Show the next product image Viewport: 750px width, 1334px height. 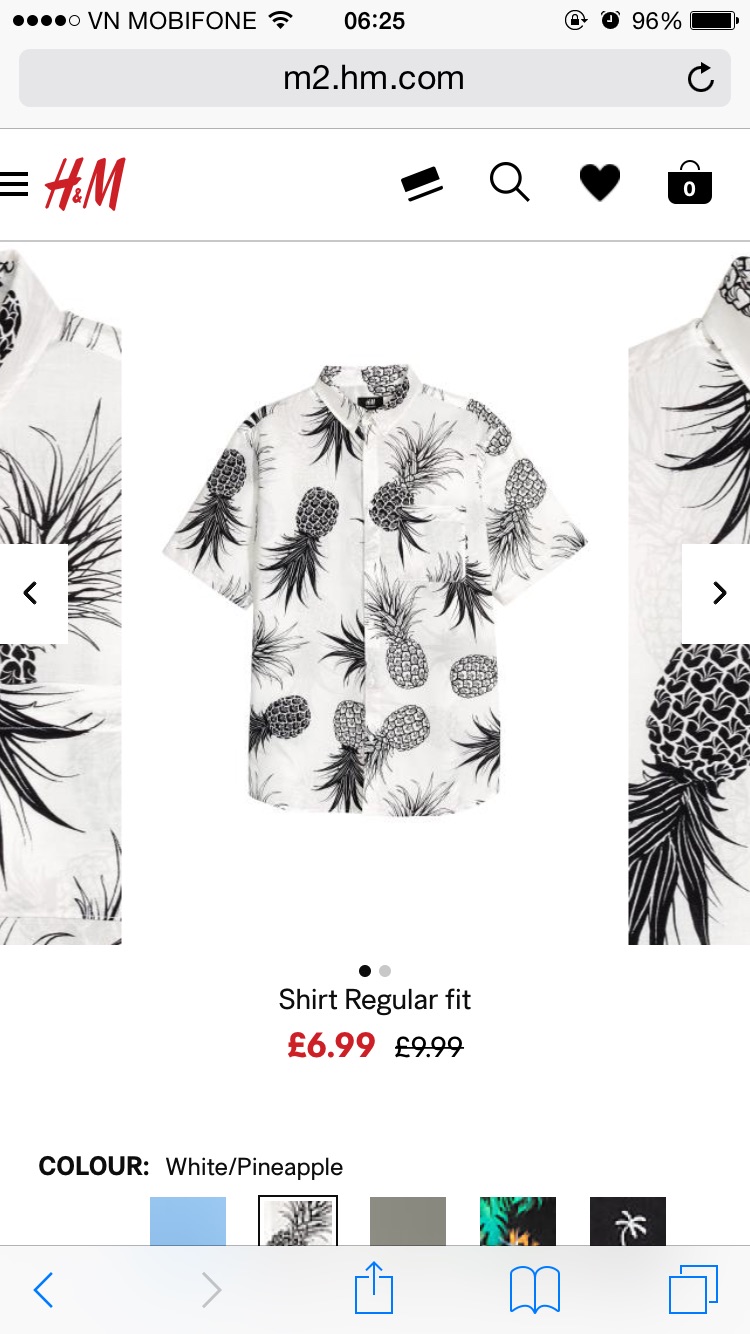coord(718,594)
